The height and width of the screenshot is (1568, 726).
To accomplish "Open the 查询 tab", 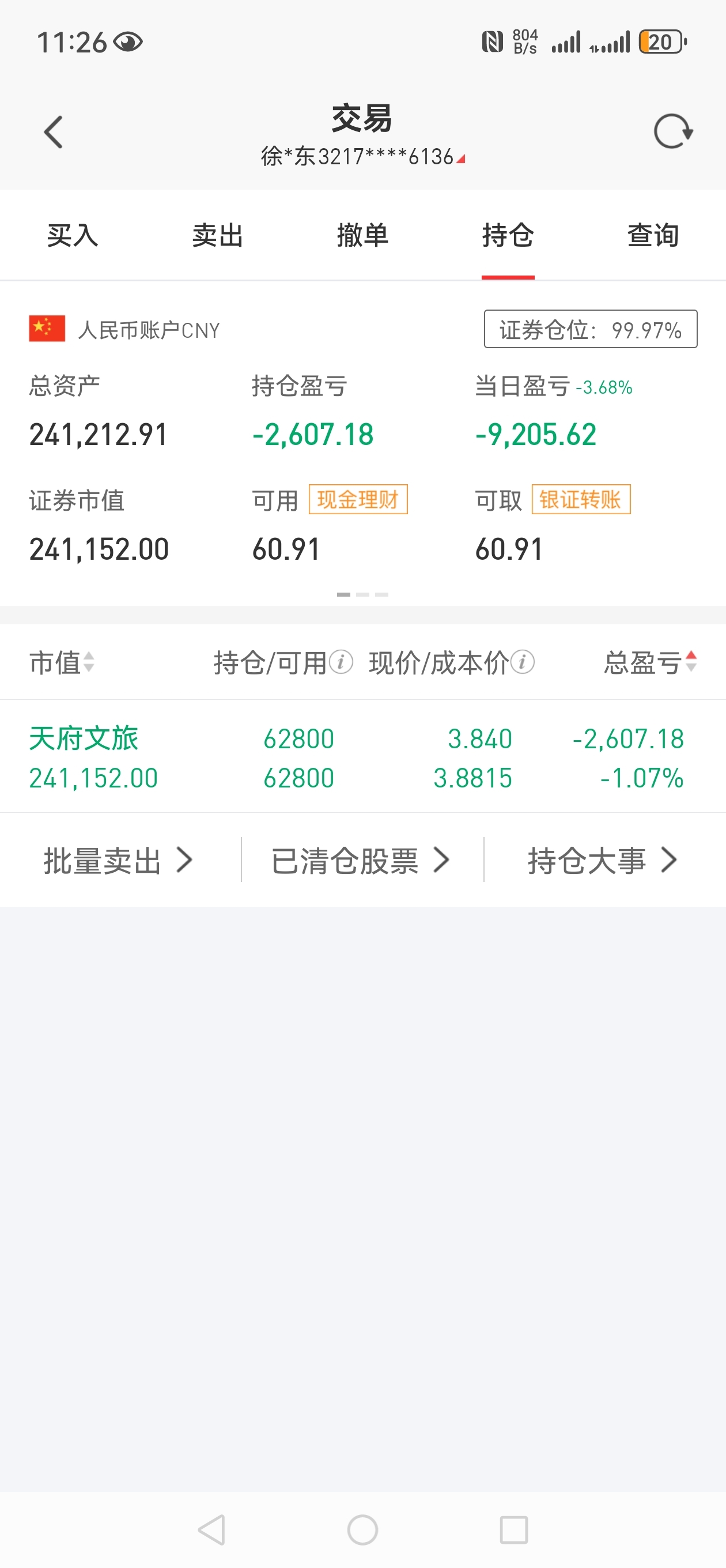I will (653, 236).
